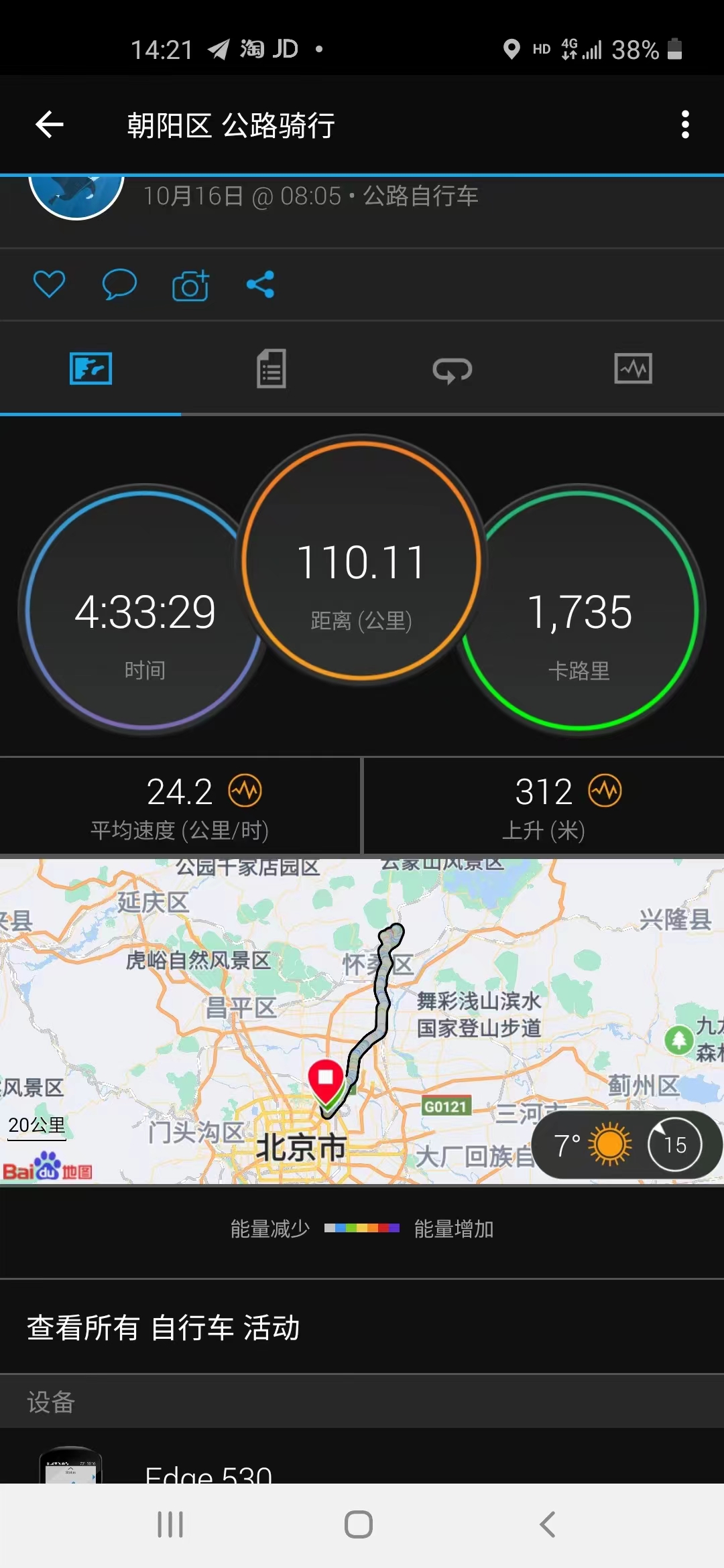
Task: Open the average speed chart icon
Action: 245,791
